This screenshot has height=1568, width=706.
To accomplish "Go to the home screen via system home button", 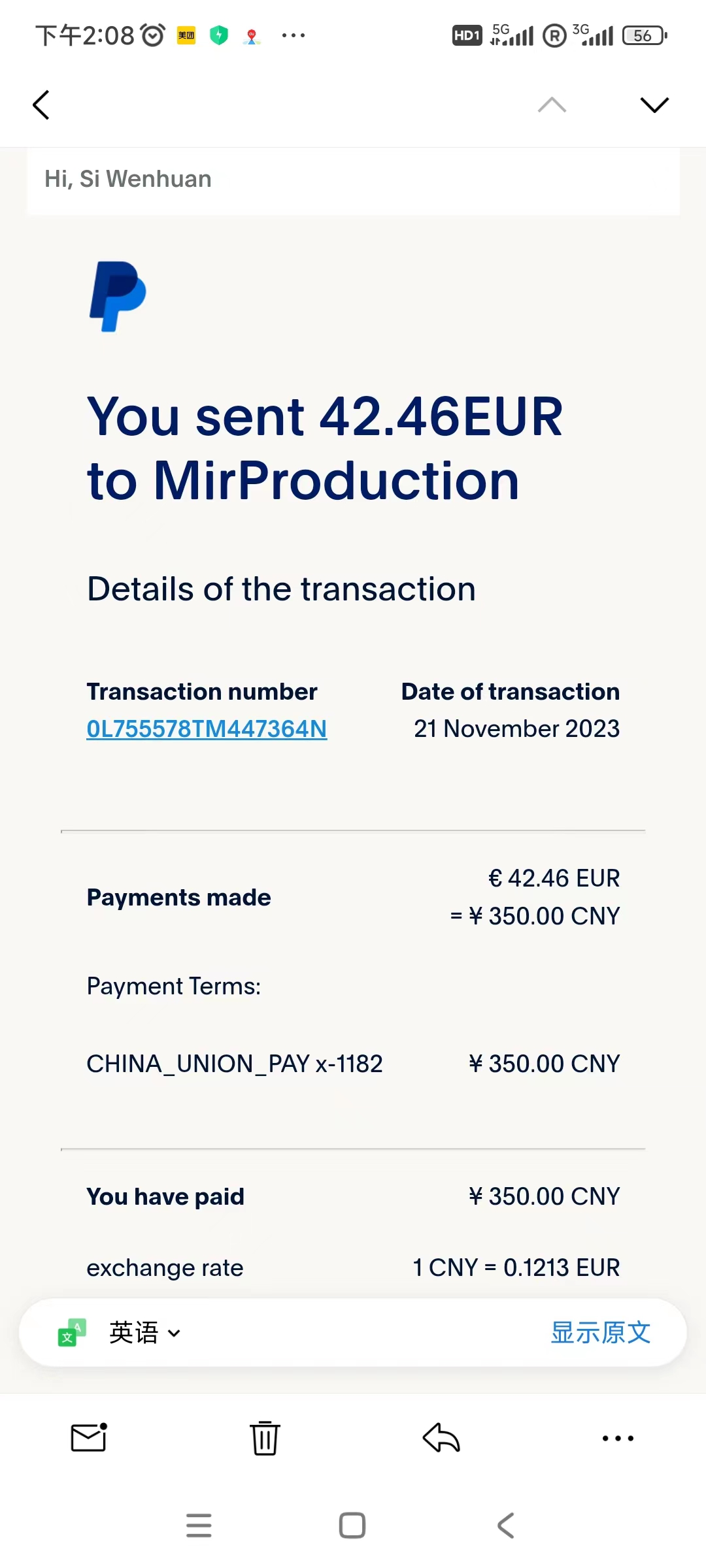I will click(x=352, y=1526).
